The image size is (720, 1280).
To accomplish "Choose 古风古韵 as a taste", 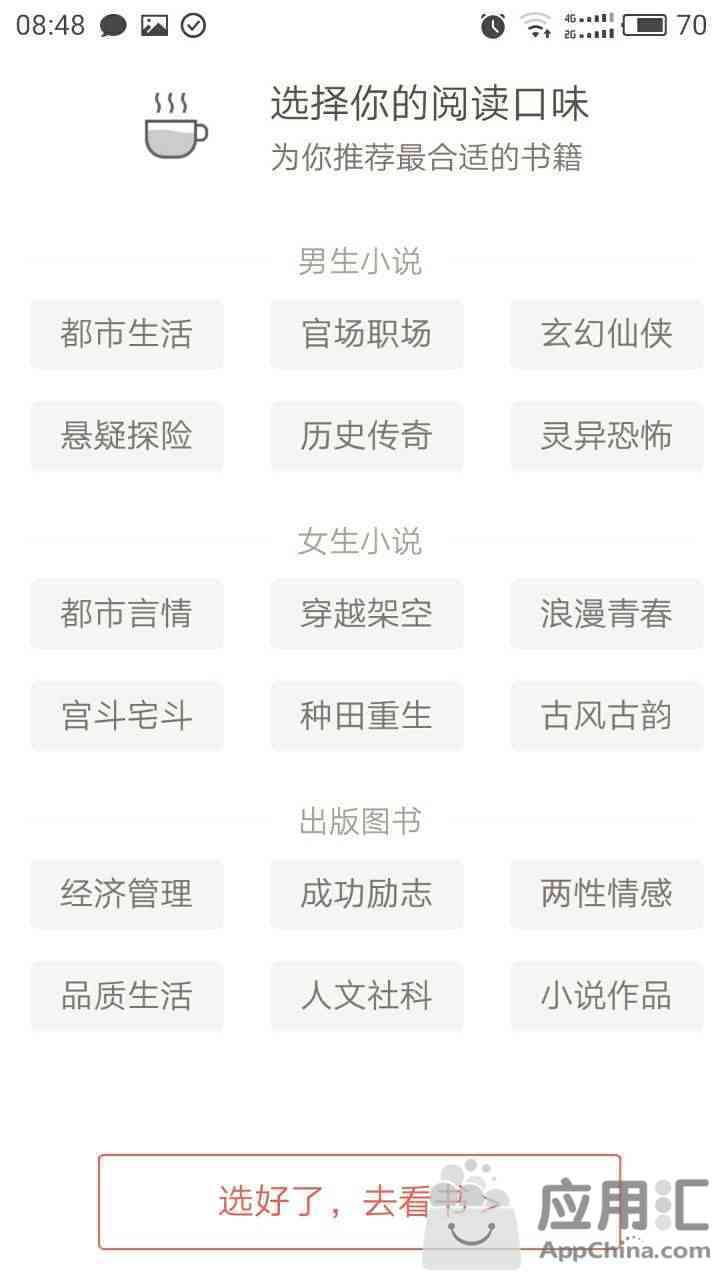I will coord(607,716).
